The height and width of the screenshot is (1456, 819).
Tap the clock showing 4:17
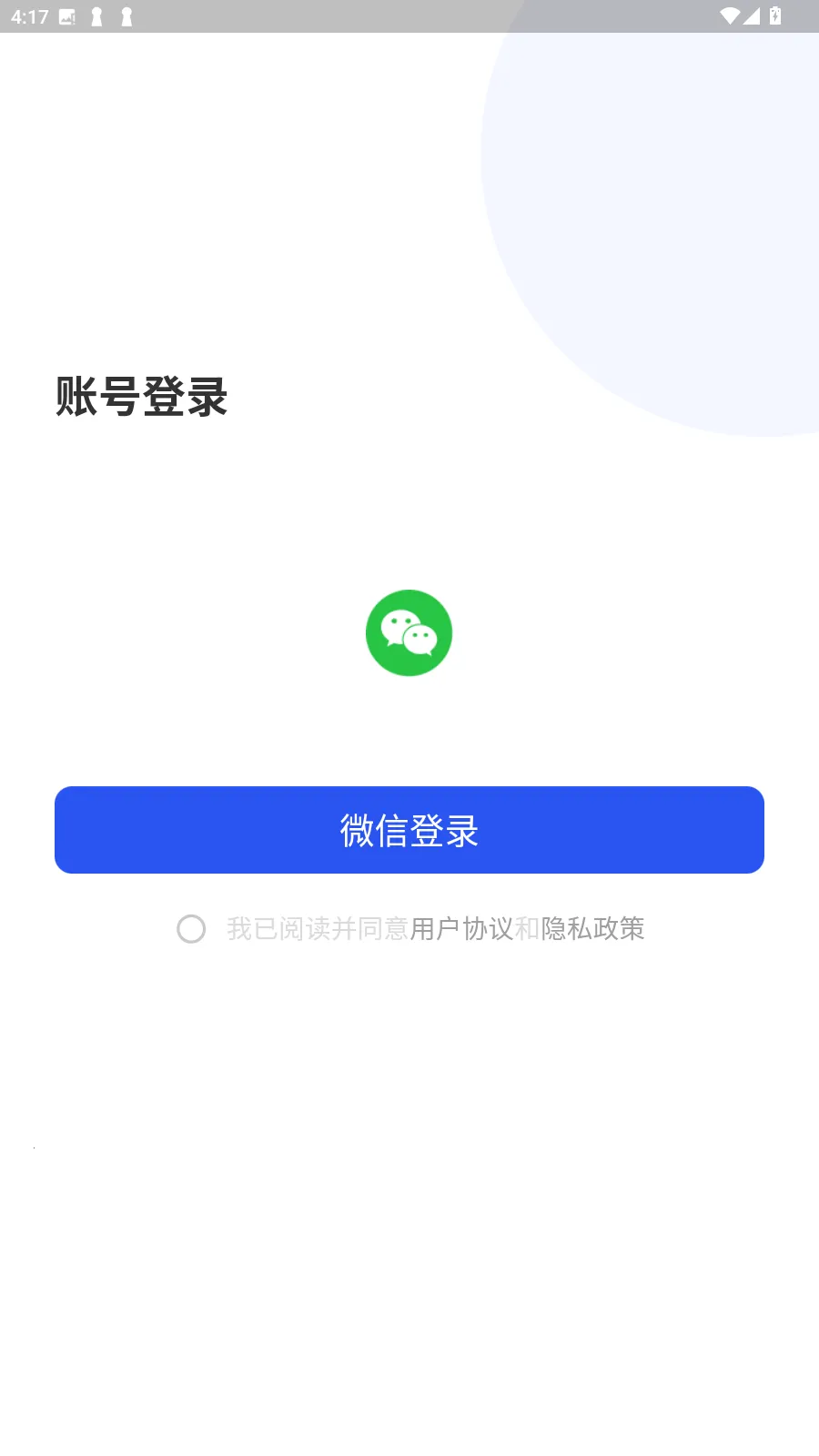pyautogui.click(x=32, y=15)
